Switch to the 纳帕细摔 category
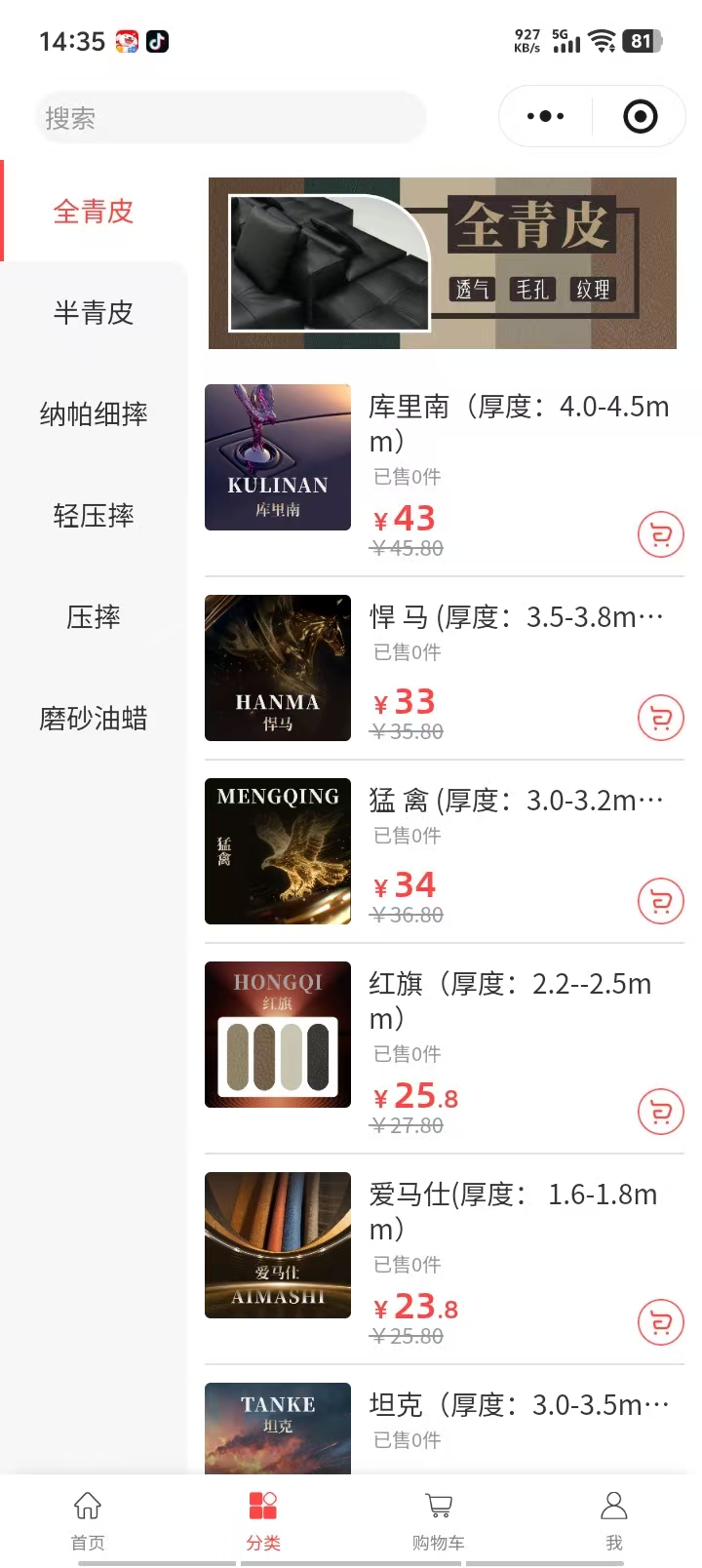The width and height of the screenshot is (702, 1568). (94, 414)
